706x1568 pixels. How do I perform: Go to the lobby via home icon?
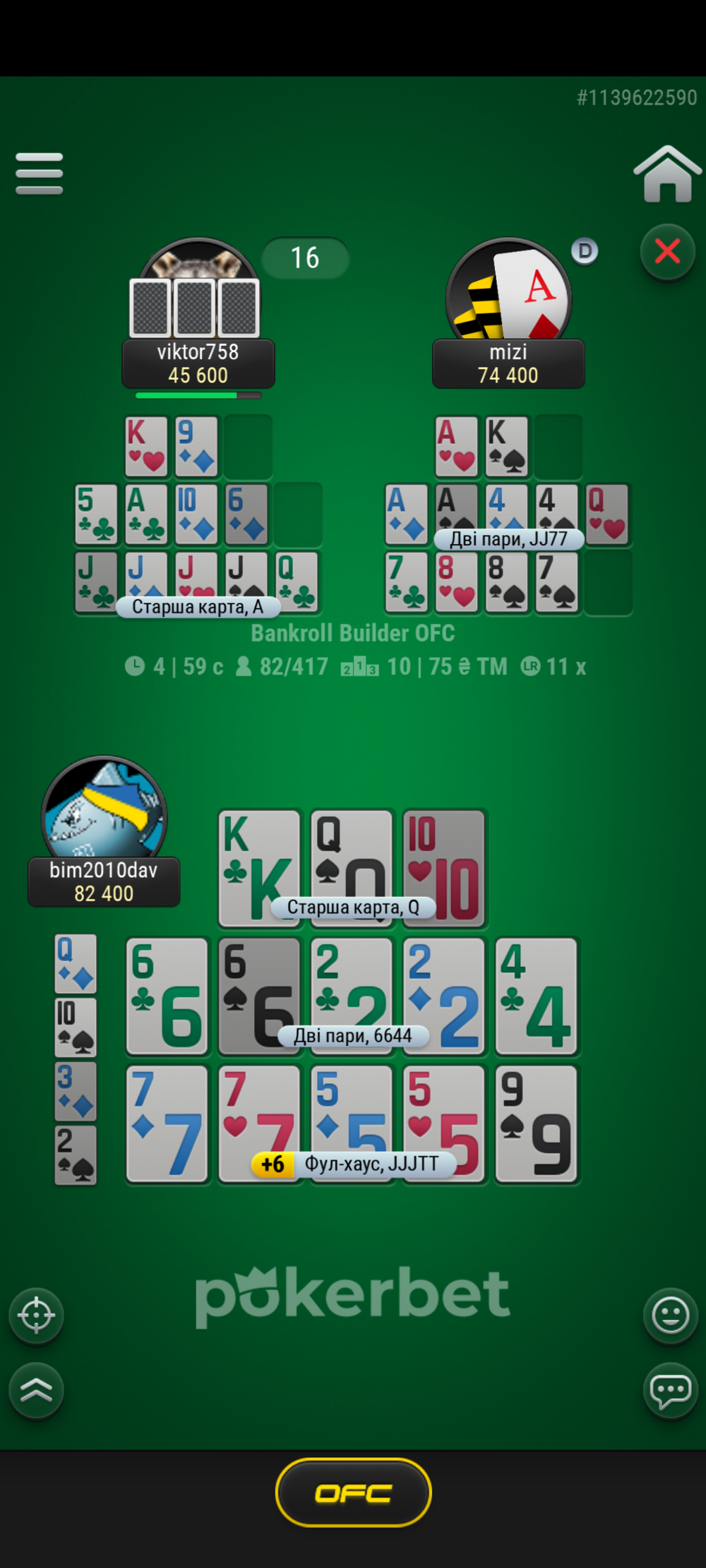coord(667,174)
